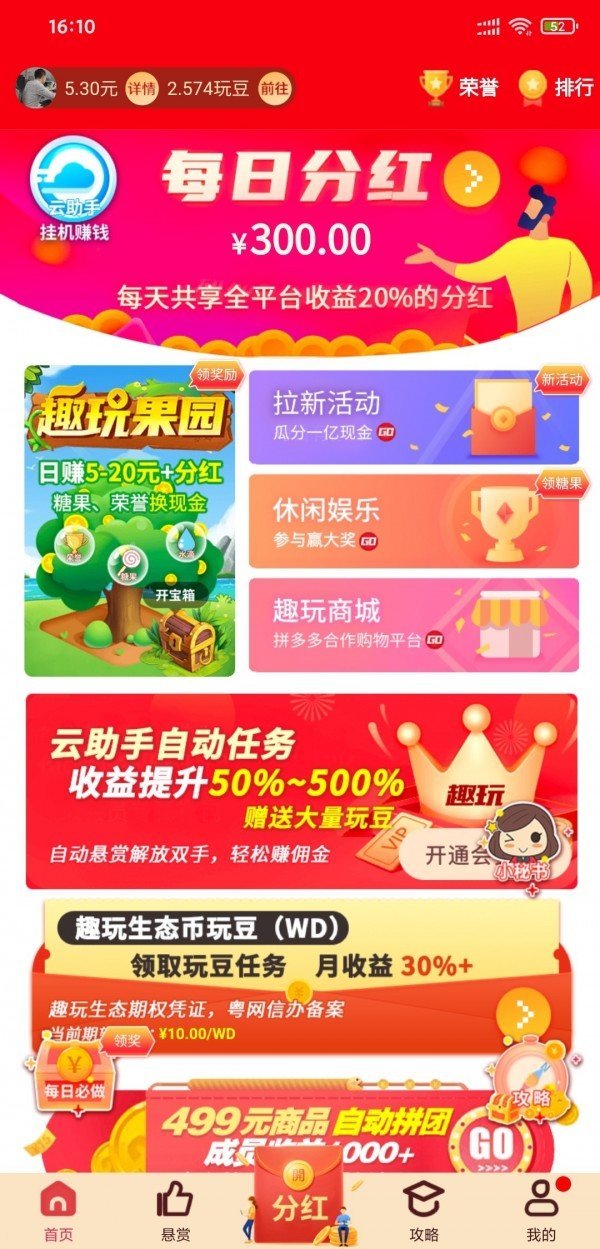Open the 每日必做 floating icon
600x1249 pixels.
tap(75, 1079)
